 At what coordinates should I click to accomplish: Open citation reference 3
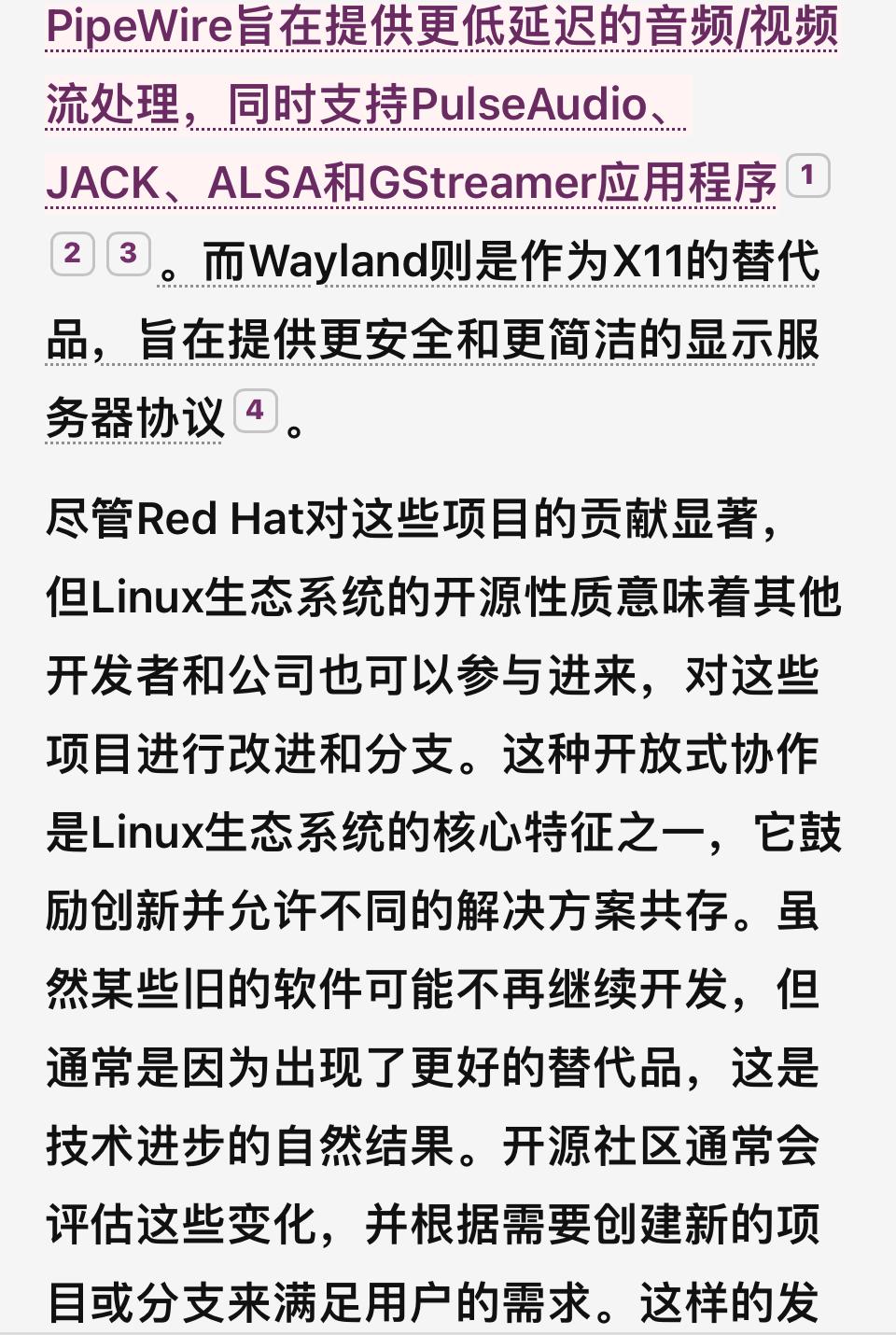pyautogui.click(x=129, y=254)
